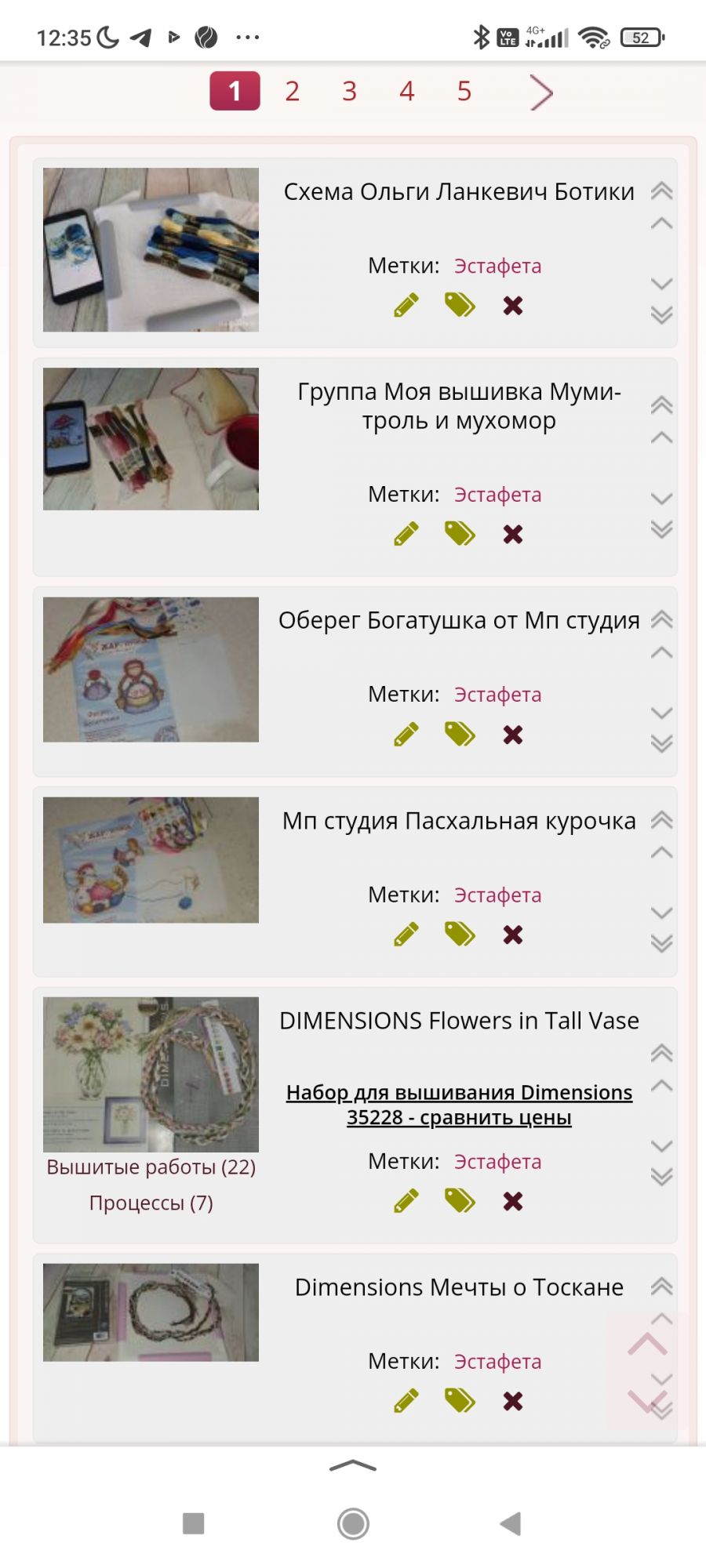Edit Схема Ольги Ланкевич Ботики entry
This screenshot has height=1568, width=706.
406,305
